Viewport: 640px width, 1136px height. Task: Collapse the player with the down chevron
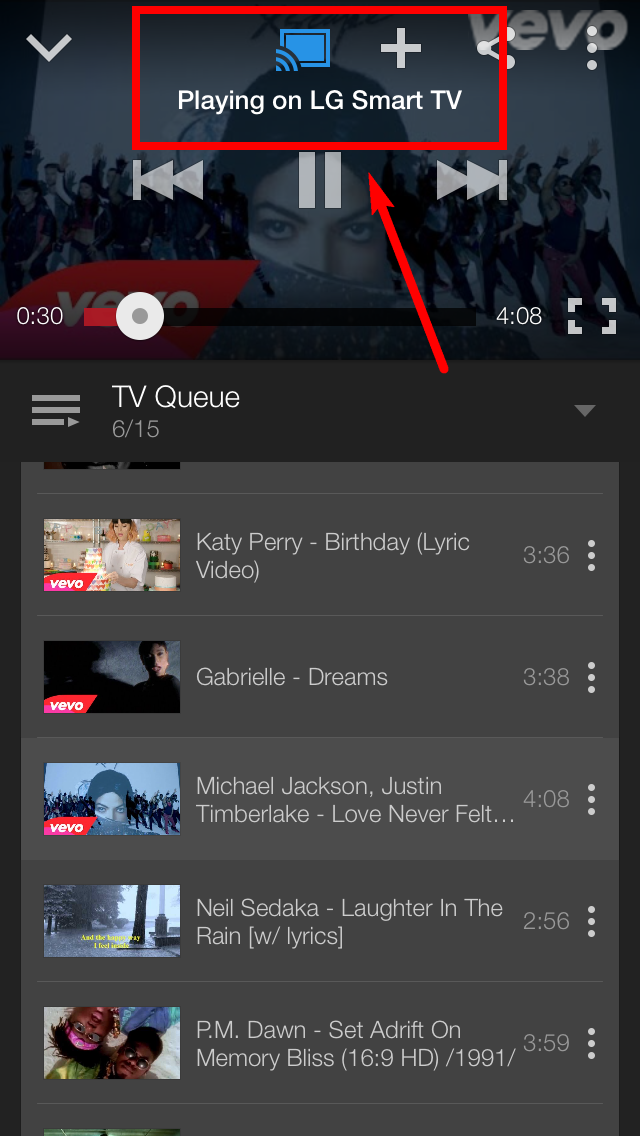tap(48, 47)
